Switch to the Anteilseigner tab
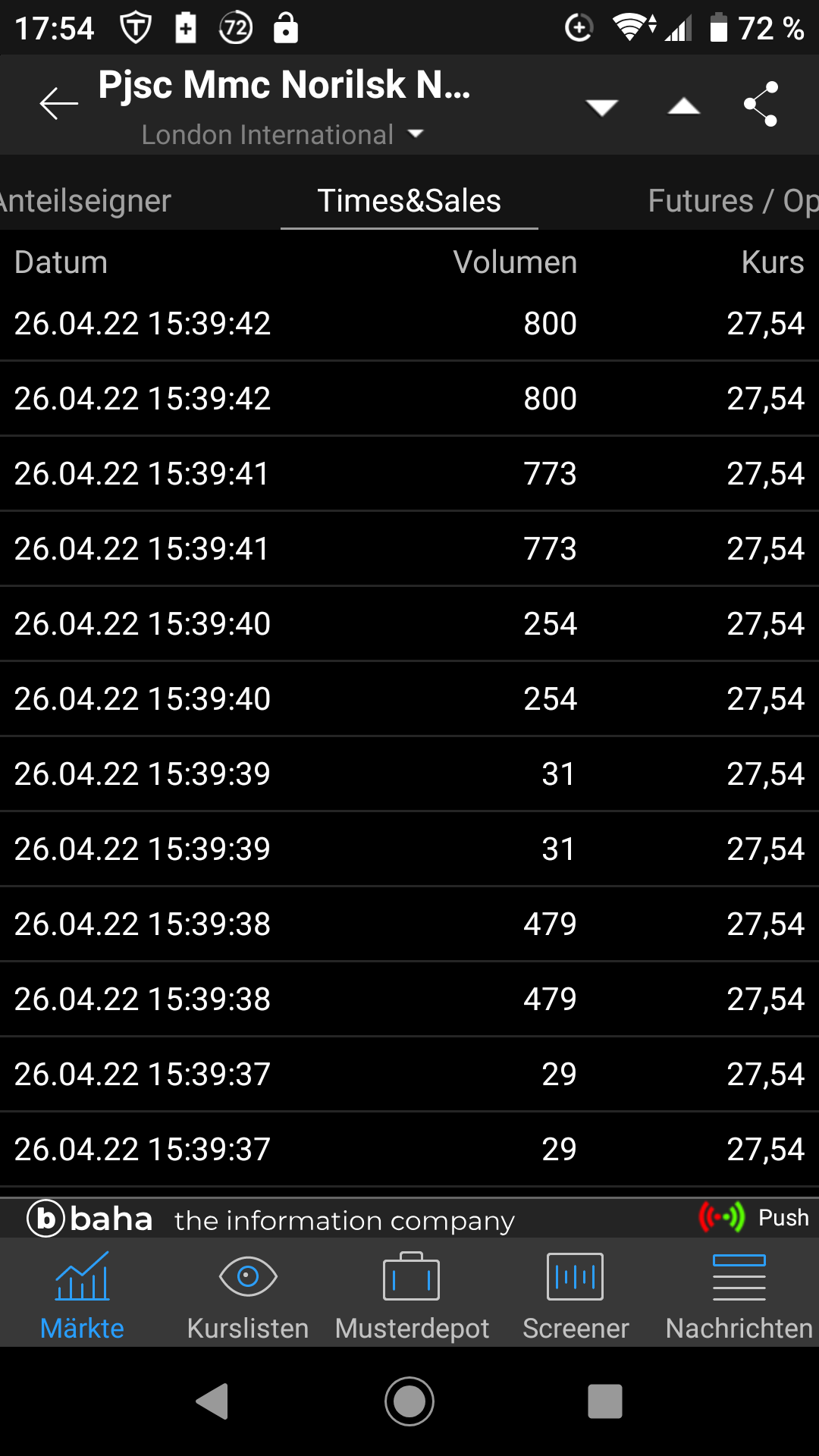The height and width of the screenshot is (1456, 819). [85, 201]
